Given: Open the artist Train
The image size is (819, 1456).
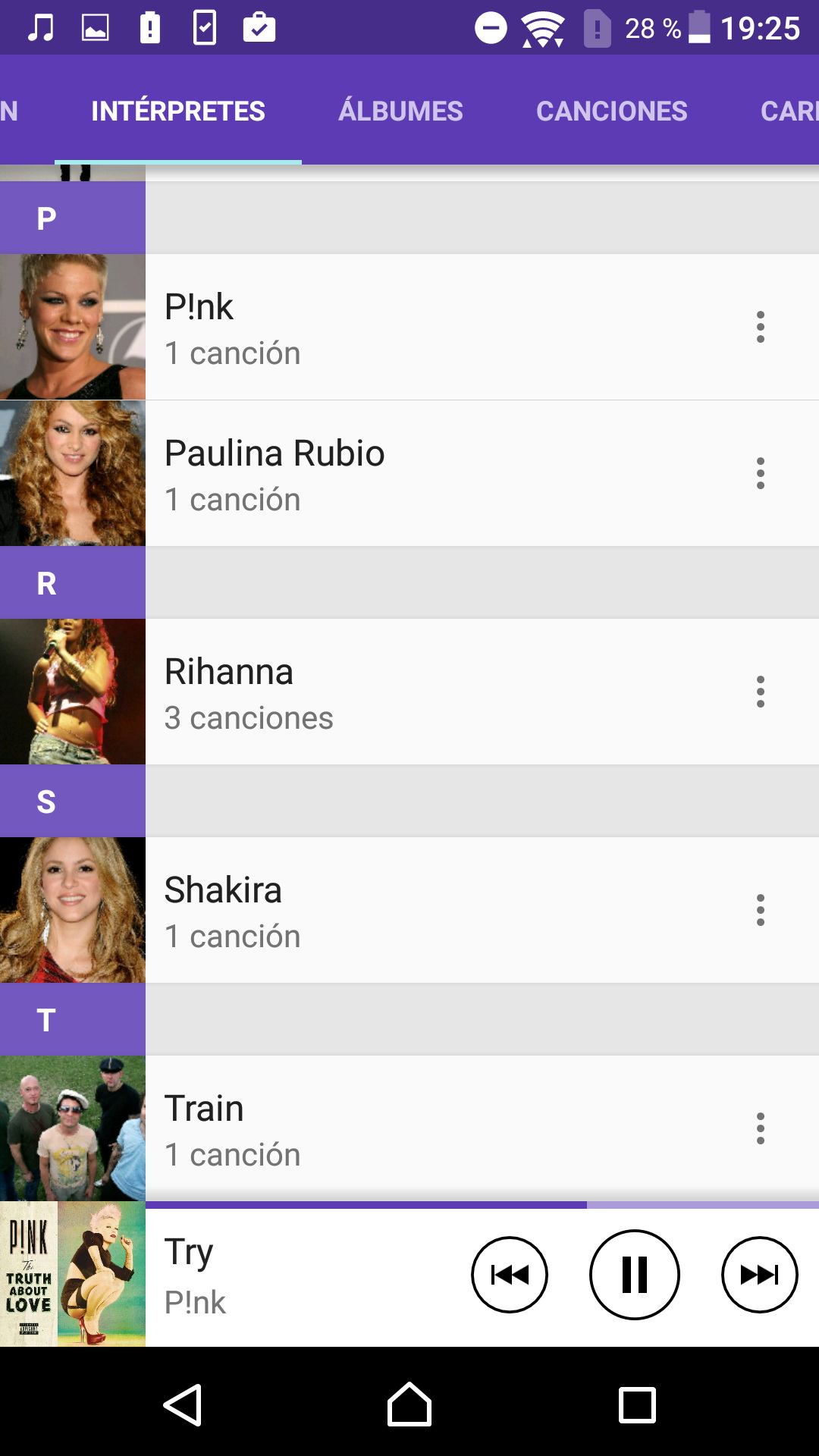Looking at the screenshot, I should click(379, 1129).
